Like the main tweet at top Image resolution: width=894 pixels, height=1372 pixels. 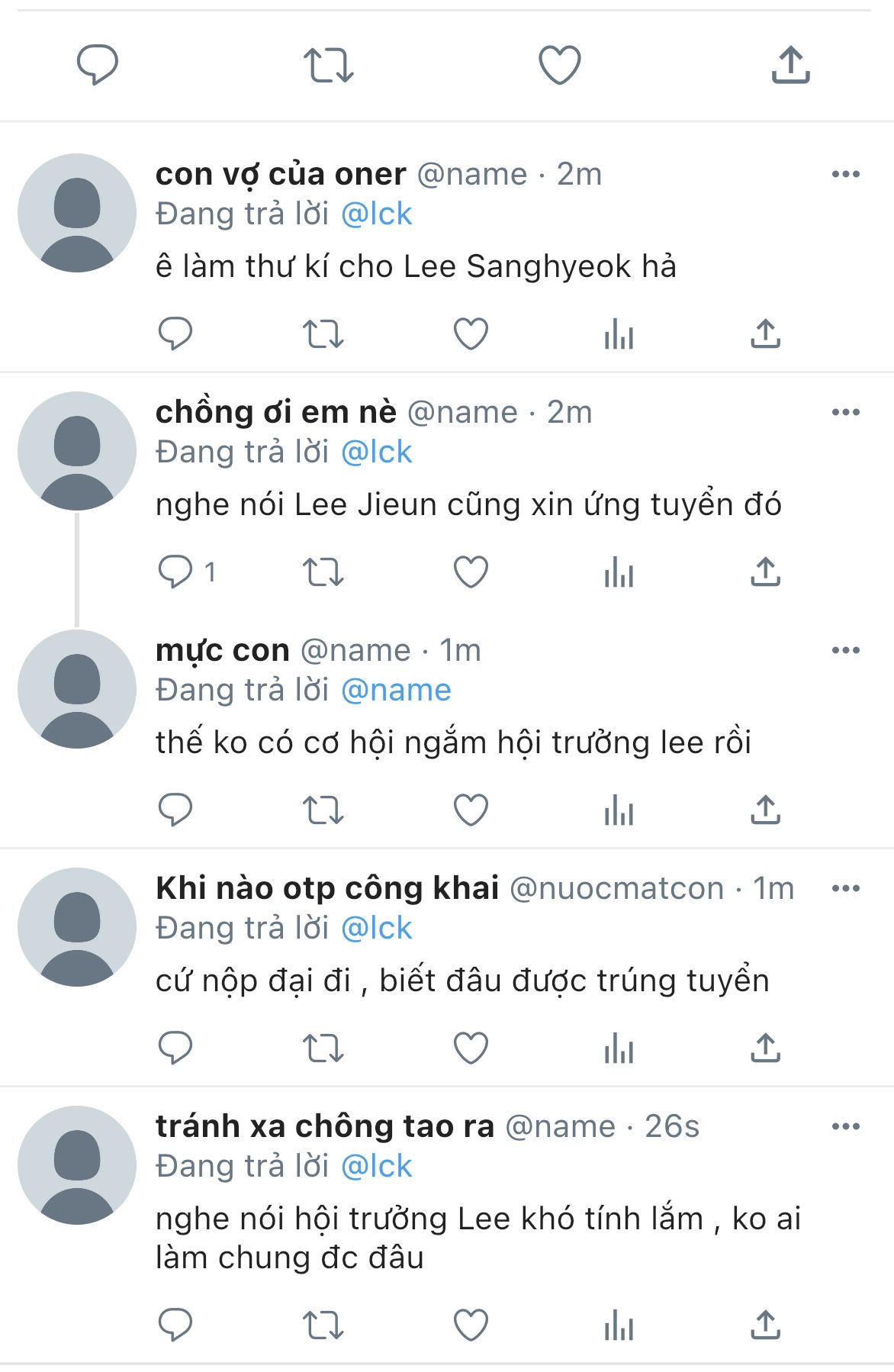point(560,65)
